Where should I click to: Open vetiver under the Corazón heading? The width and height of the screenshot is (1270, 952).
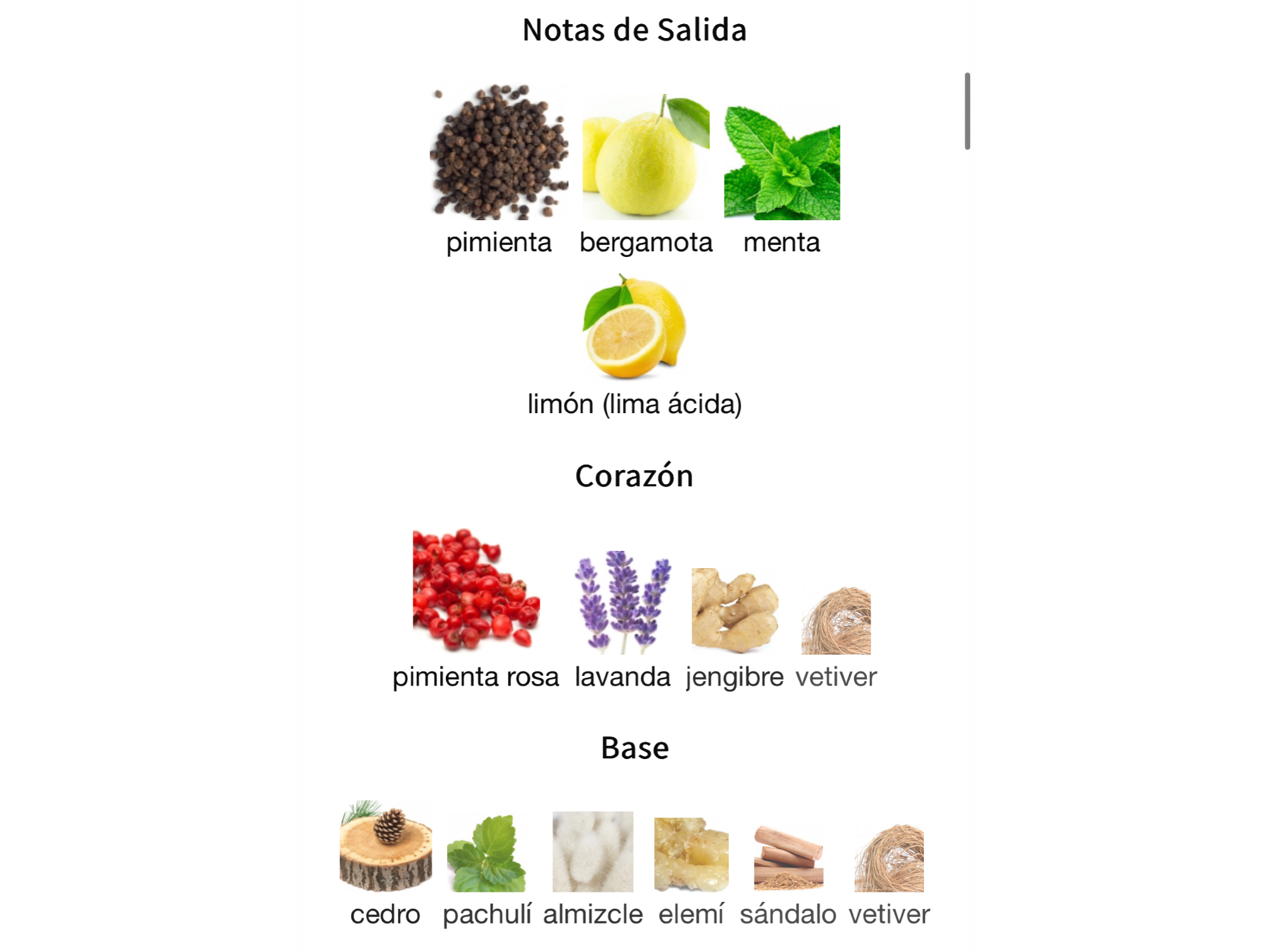coord(836,621)
